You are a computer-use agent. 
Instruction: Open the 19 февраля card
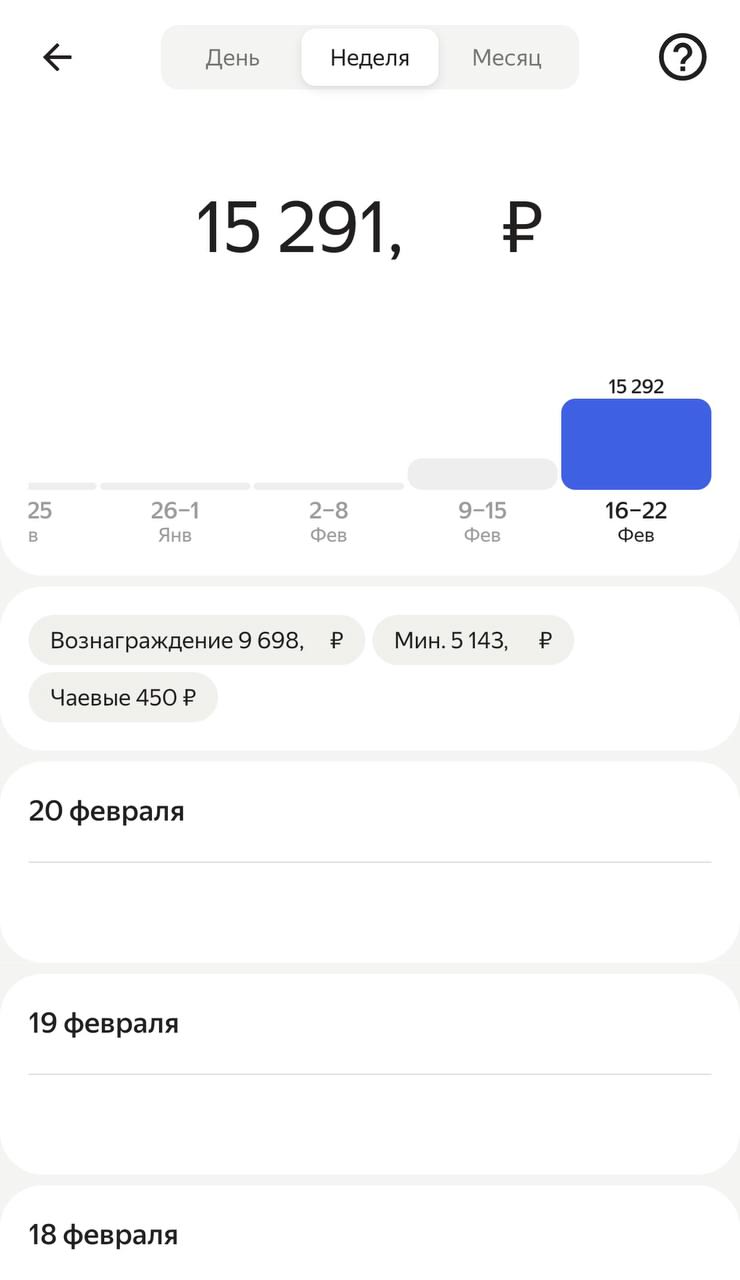[369, 1073]
